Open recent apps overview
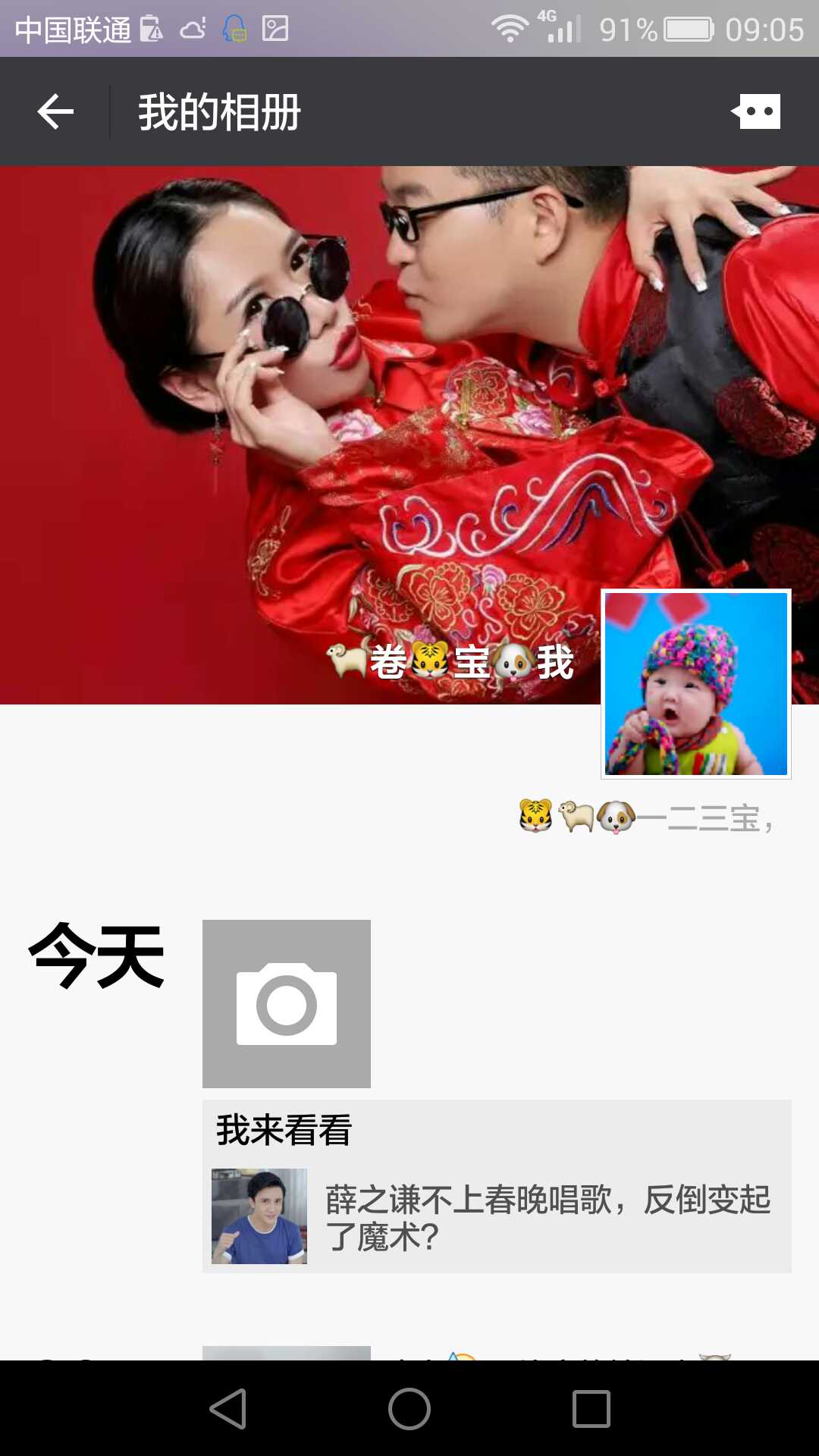The width and height of the screenshot is (819, 1456). pos(591,1409)
